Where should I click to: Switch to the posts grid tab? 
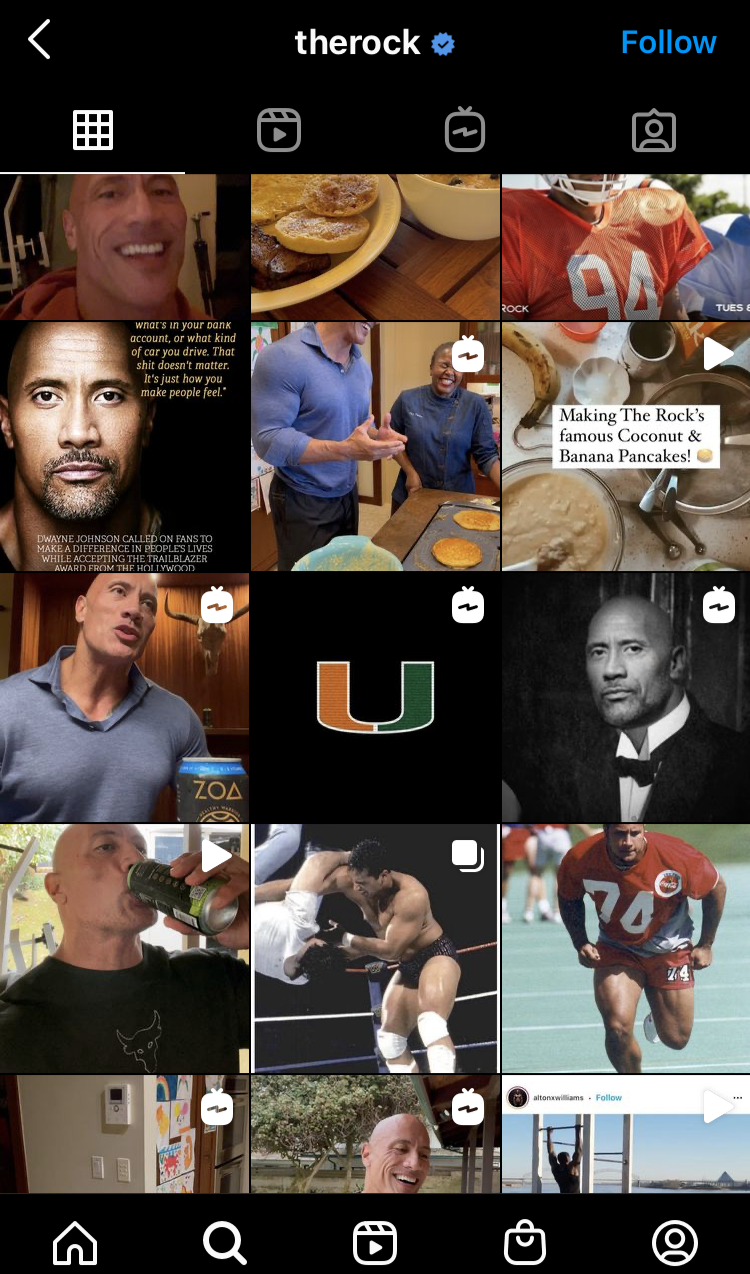(93, 131)
